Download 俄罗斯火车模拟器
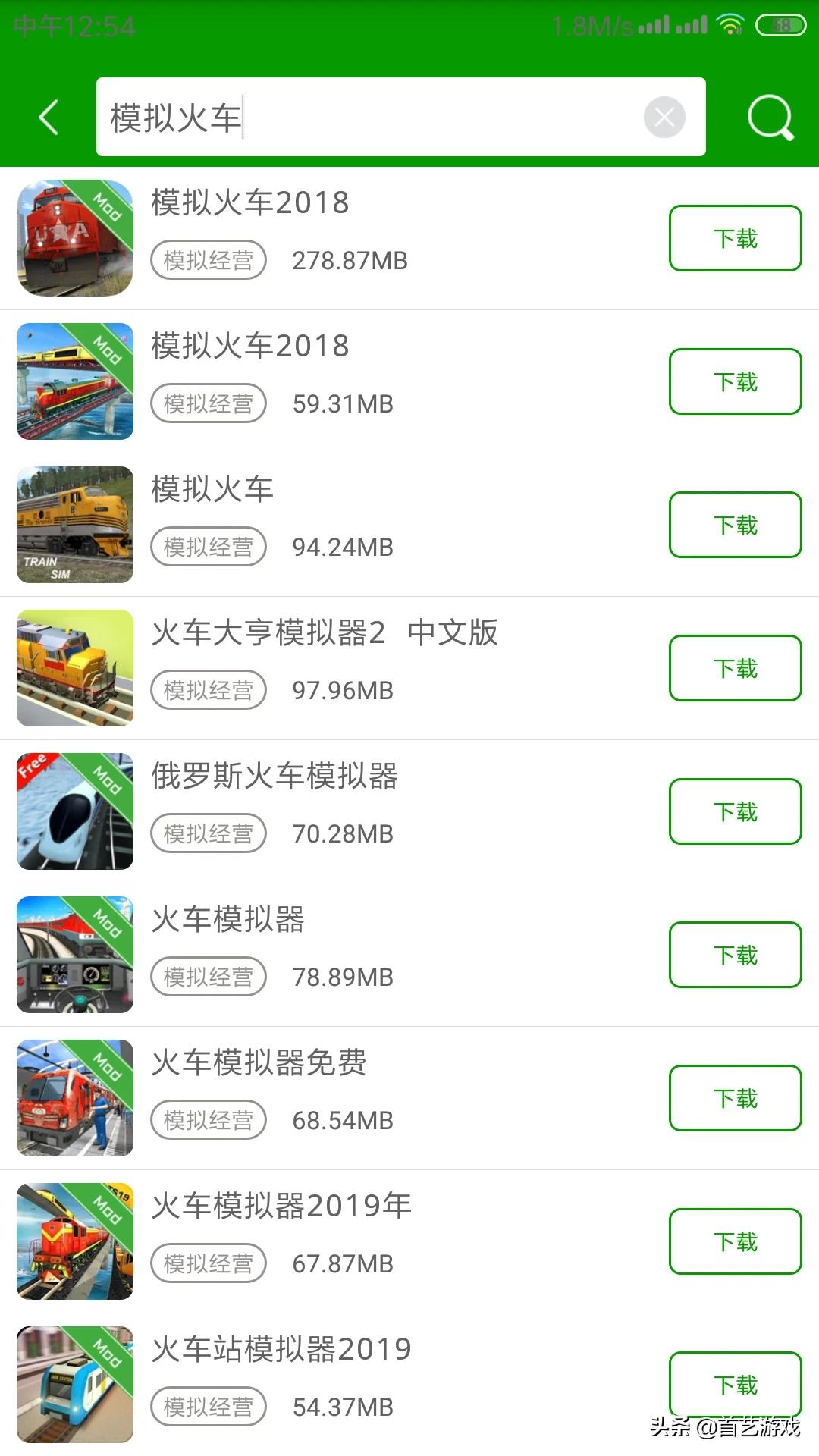Viewport: 819px width, 1456px height. [x=735, y=811]
